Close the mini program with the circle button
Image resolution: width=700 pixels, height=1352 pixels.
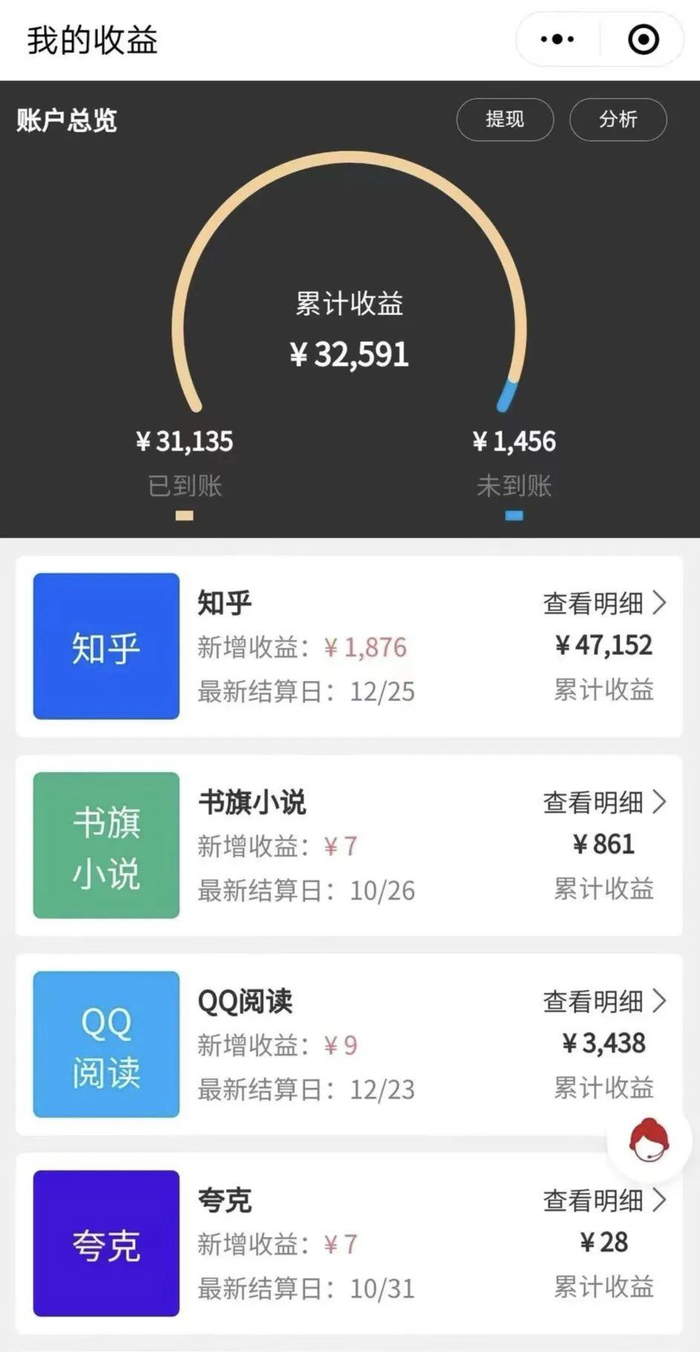coord(643,40)
